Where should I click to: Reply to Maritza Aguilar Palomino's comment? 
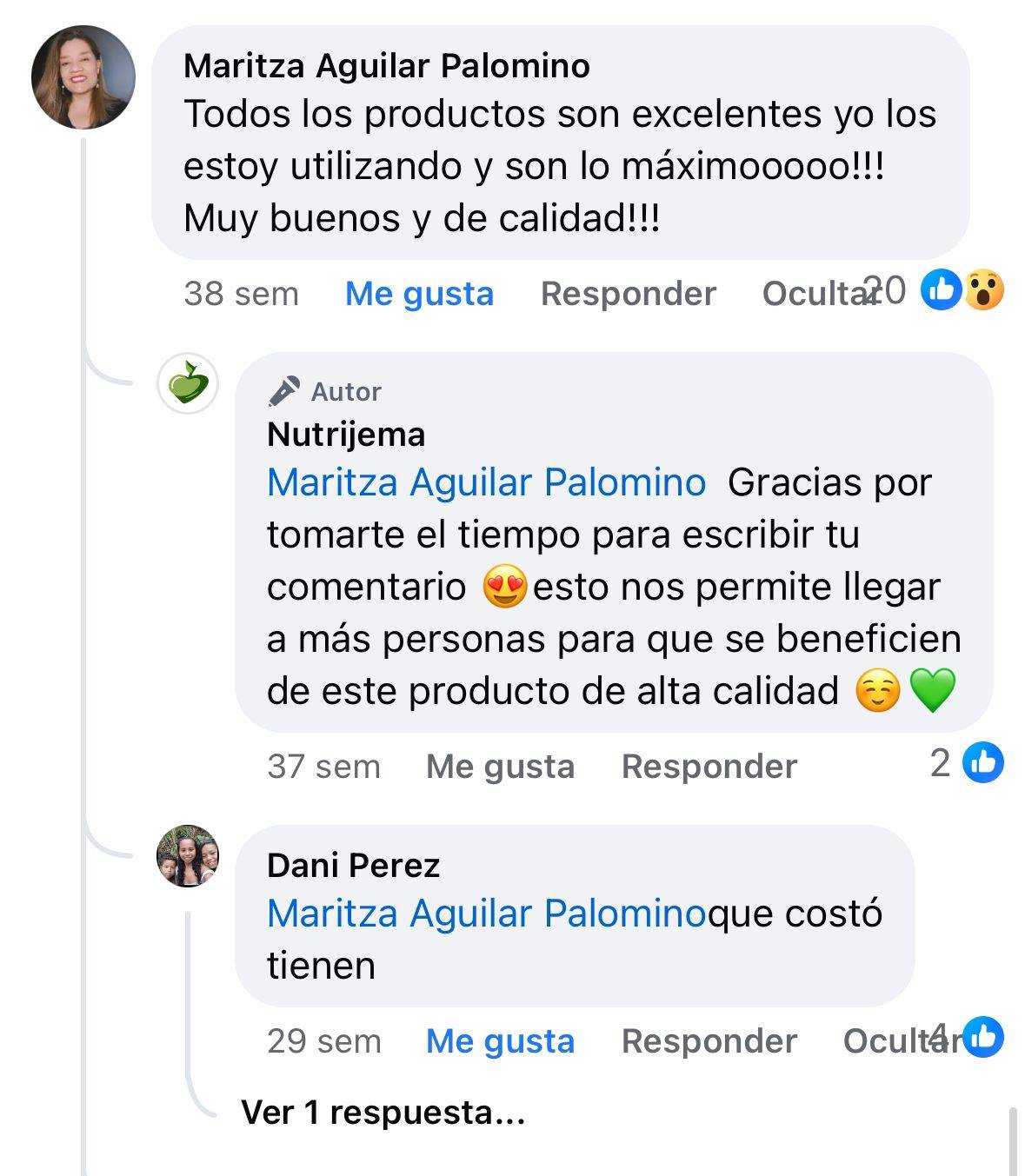628,294
